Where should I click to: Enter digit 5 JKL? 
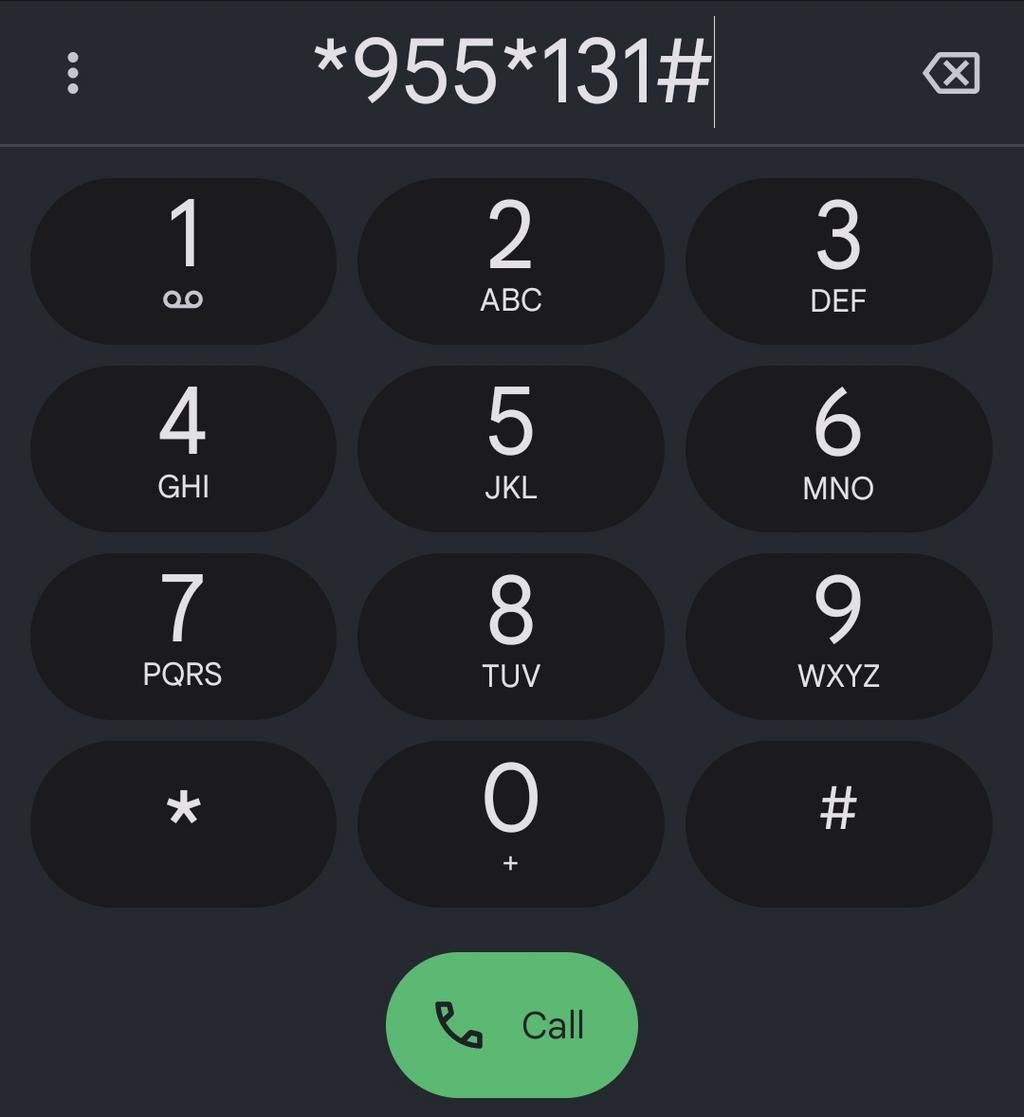pyautogui.click(x=510, y=448)
